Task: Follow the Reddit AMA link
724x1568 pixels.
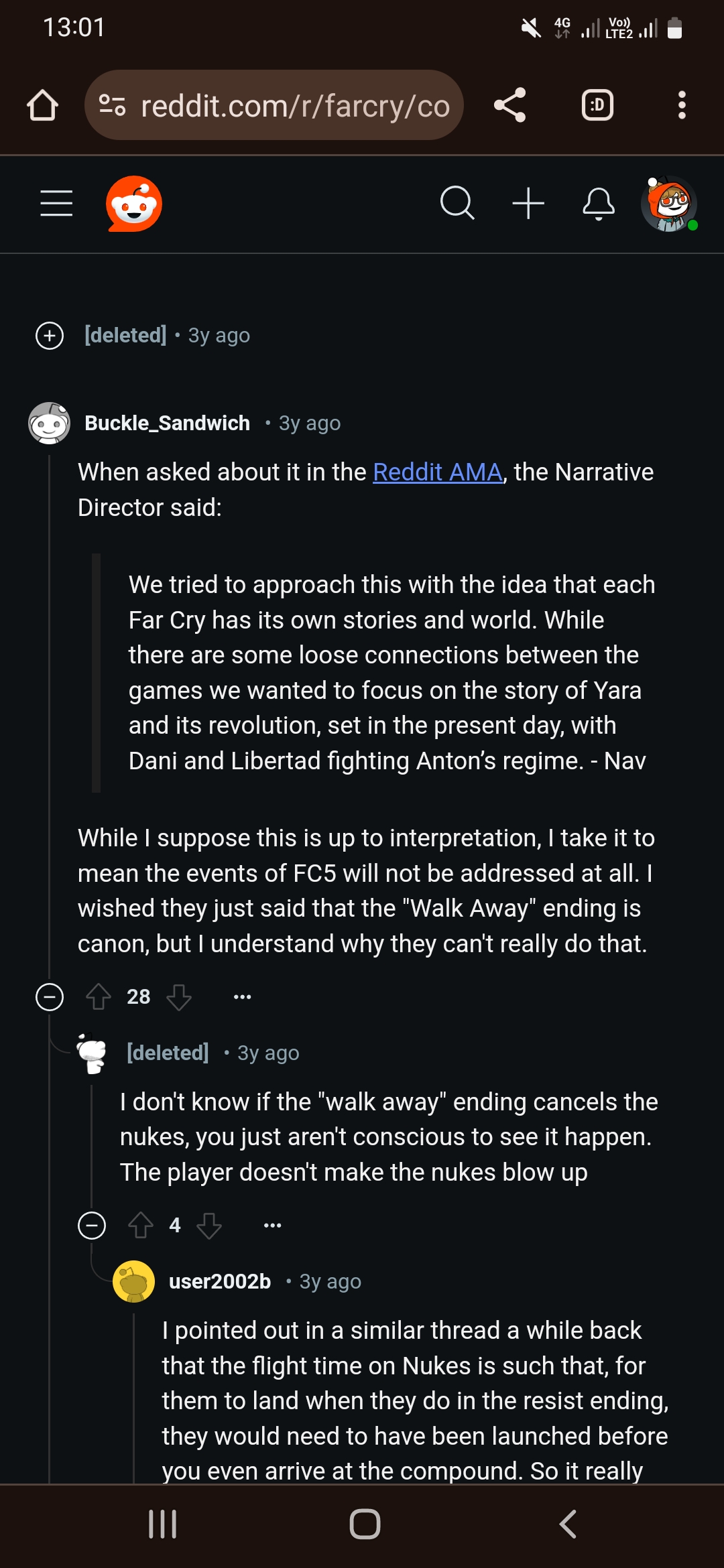Action: click(x=438, y=472)
